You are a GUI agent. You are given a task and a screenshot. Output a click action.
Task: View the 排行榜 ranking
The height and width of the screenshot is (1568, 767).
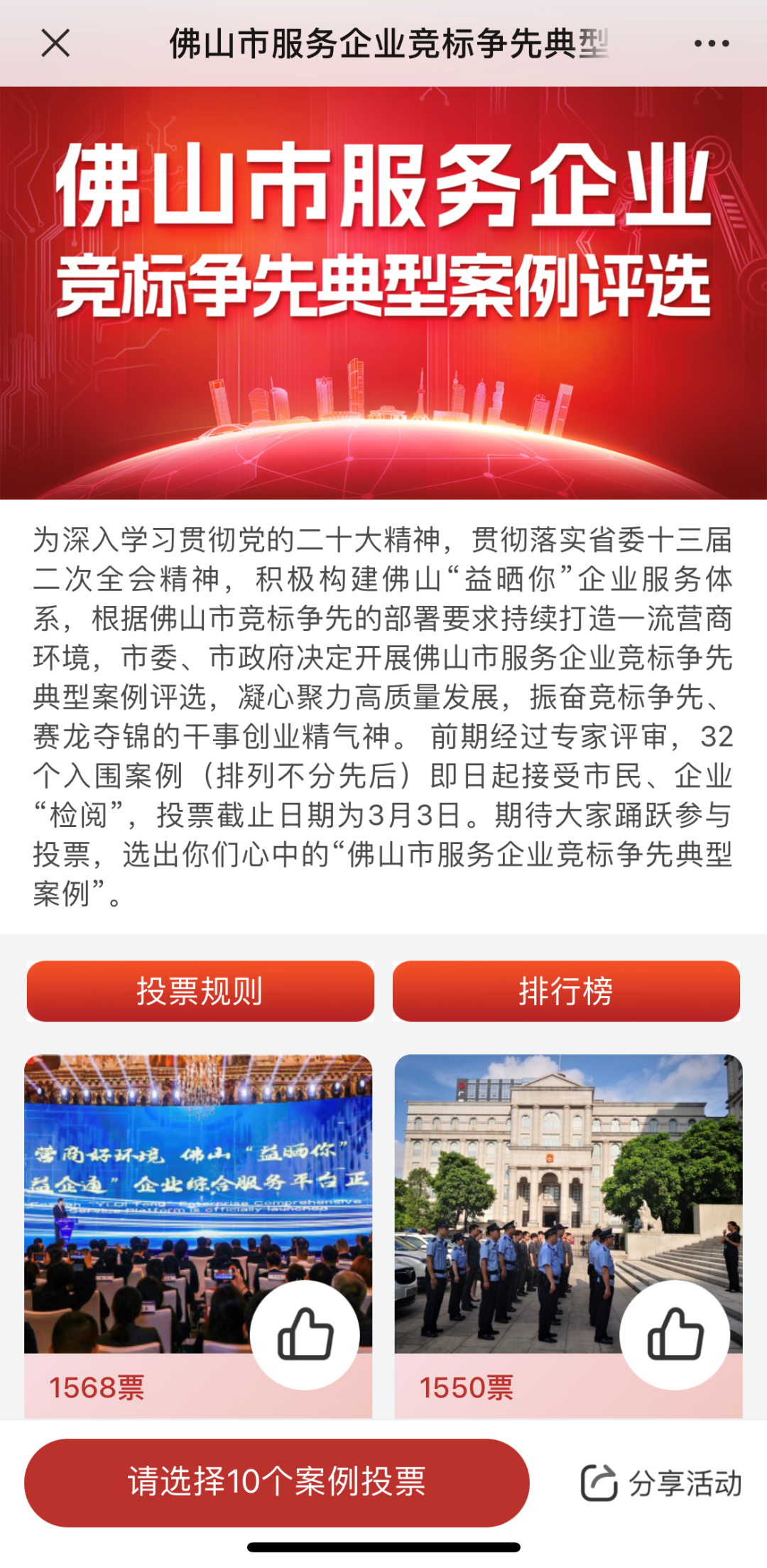tap(566, 991)
